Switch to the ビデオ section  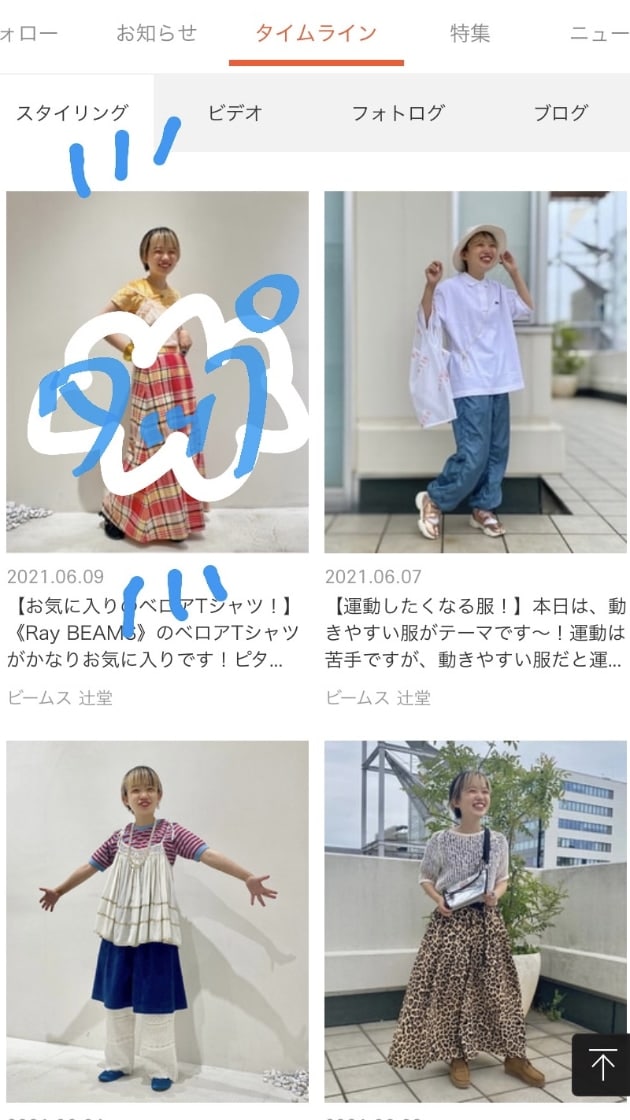(x=235, y=113)
